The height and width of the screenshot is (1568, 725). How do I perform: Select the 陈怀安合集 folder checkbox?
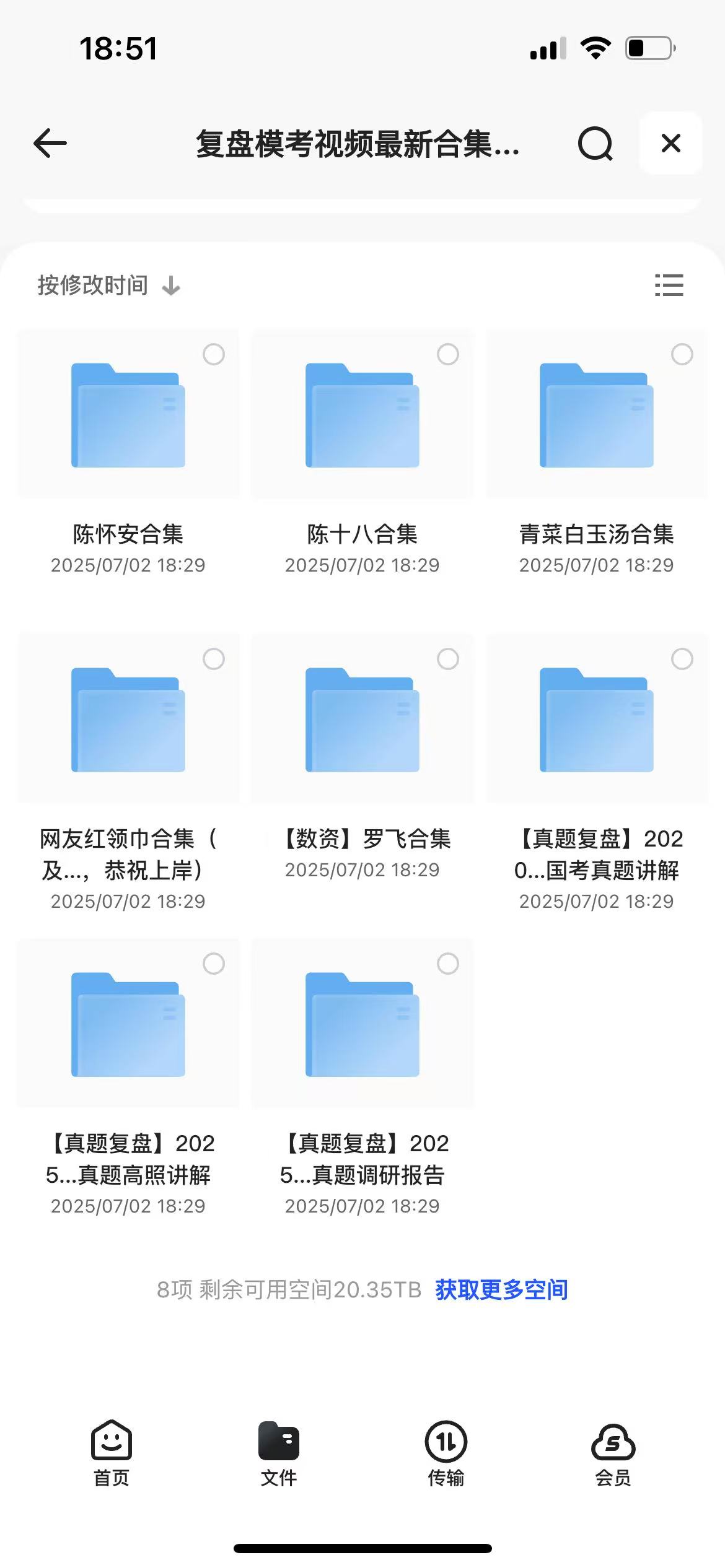(214, 354)
